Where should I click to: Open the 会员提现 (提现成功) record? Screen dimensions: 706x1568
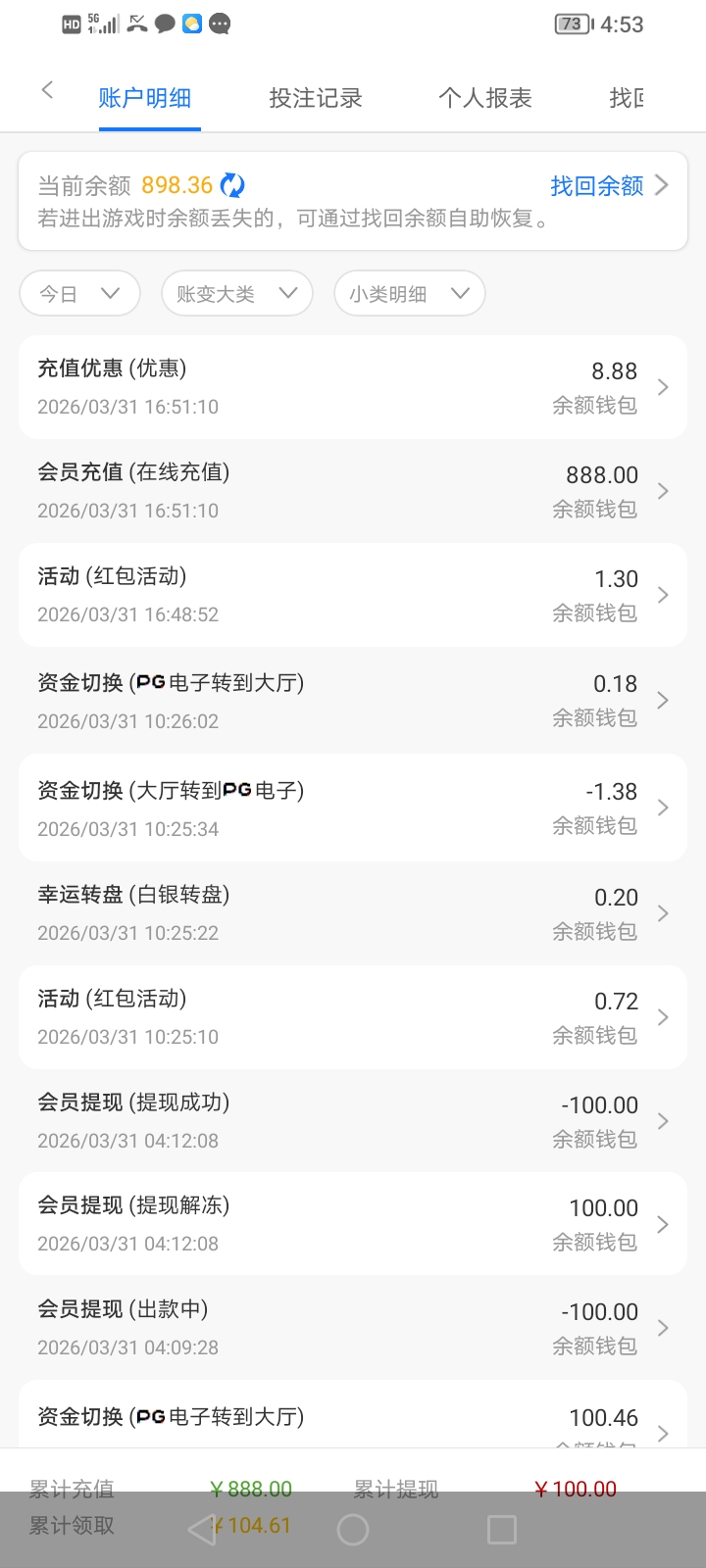[x=352, y=1120]
